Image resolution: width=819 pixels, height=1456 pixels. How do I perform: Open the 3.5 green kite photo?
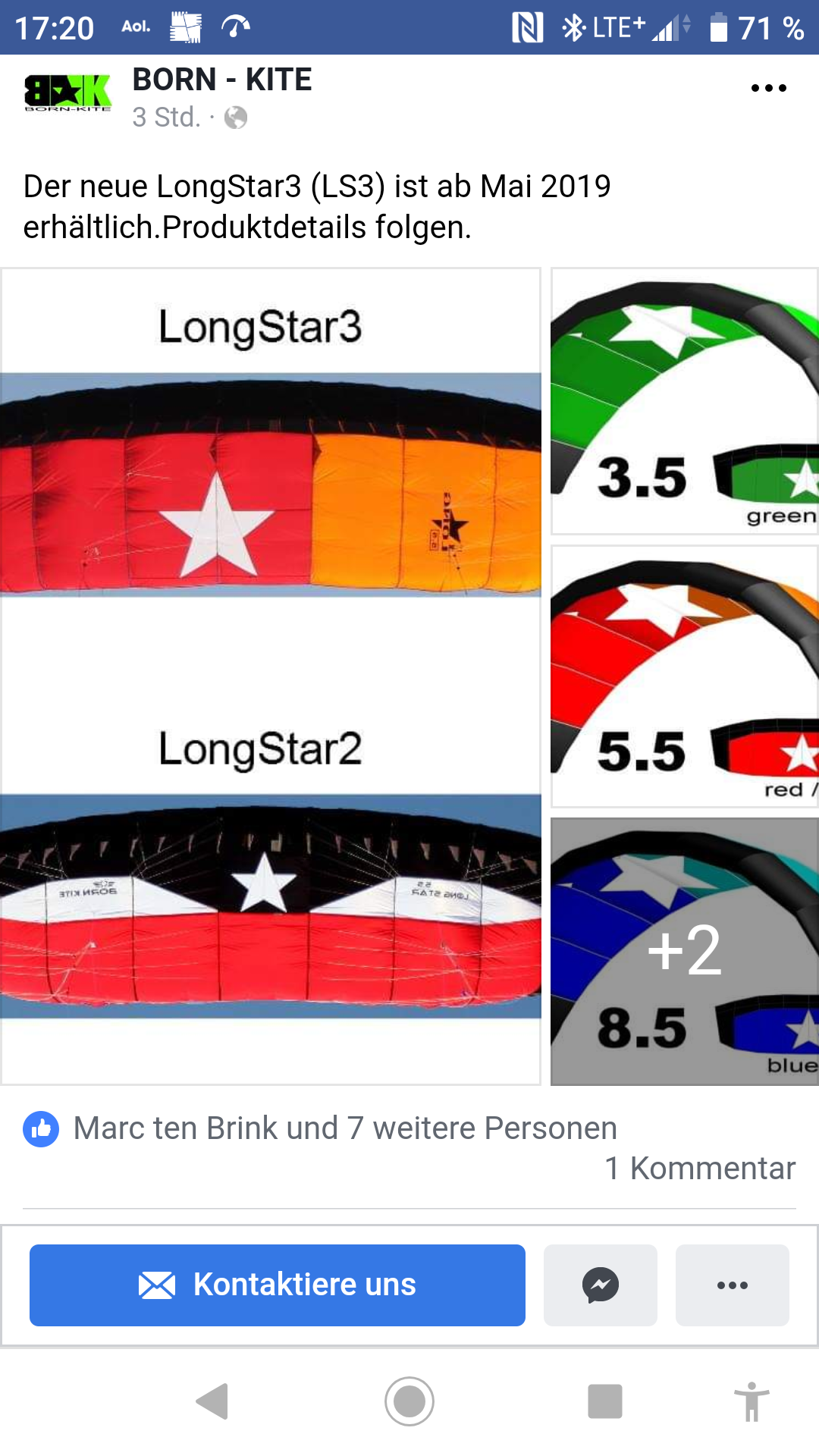point(684,400)
